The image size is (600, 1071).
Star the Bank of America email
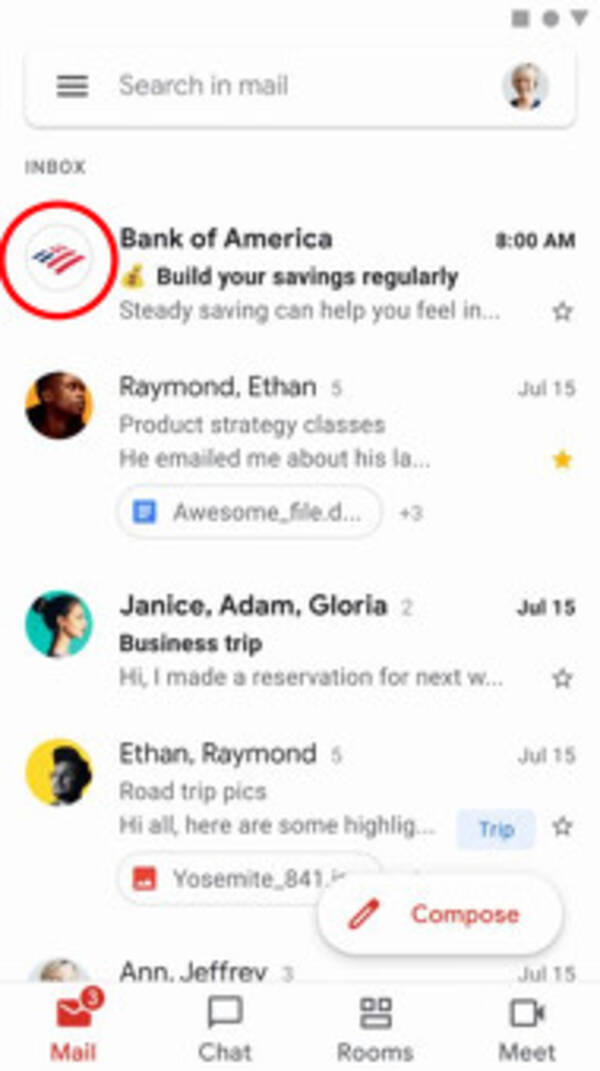tap(563, 312)
